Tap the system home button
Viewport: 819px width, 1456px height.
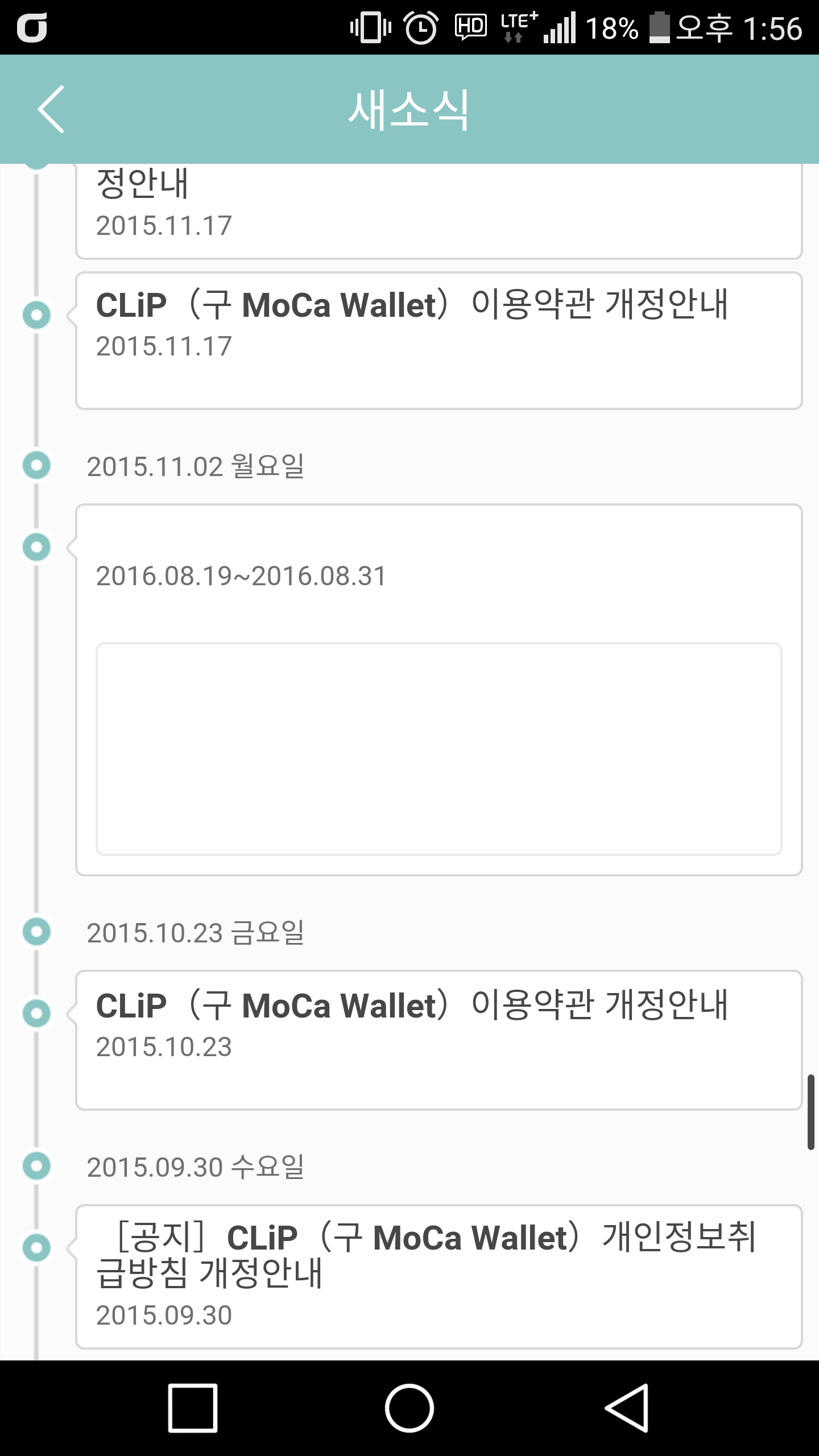tap(409, 1408)
